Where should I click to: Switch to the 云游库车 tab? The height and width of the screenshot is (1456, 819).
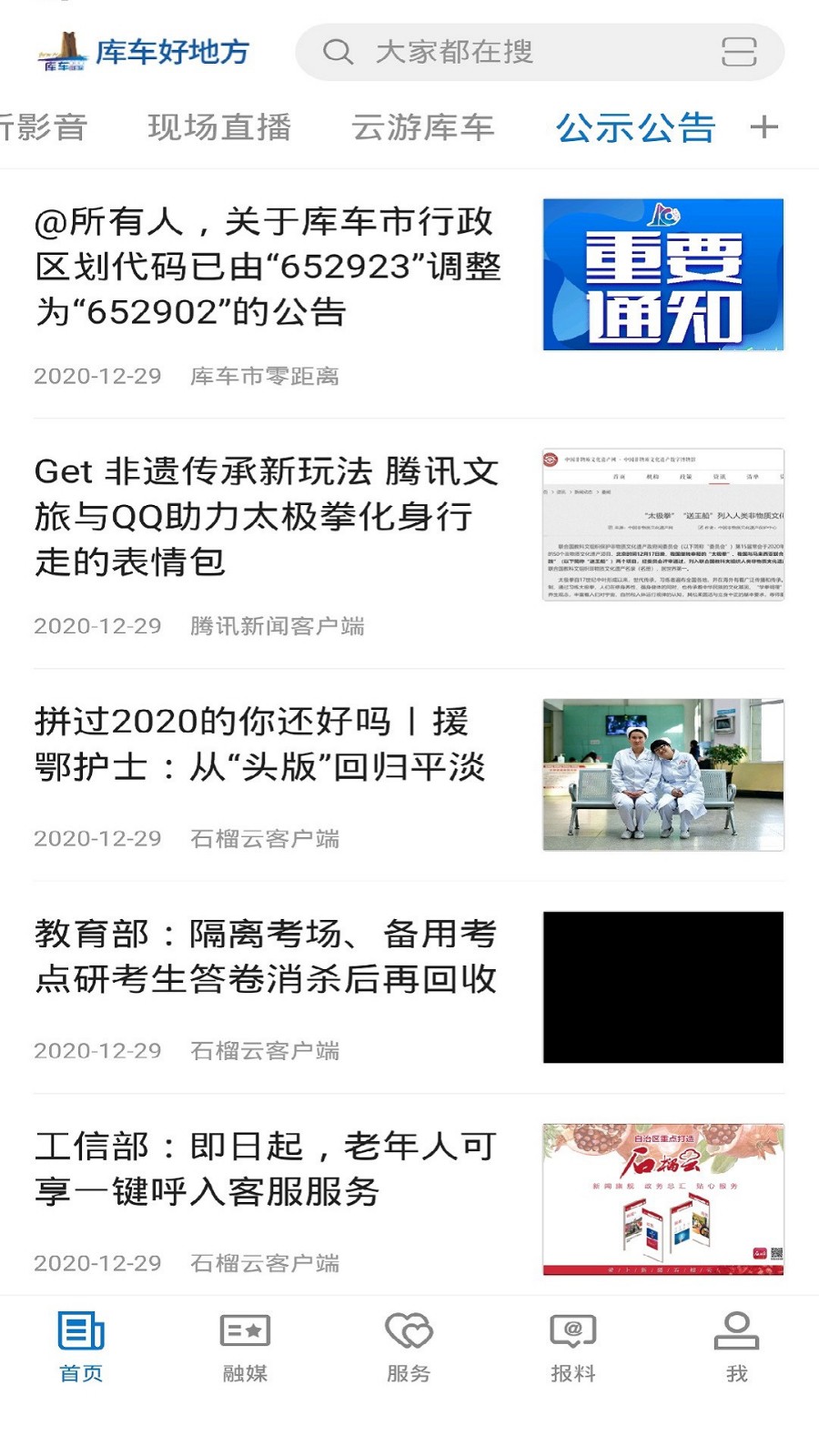click(423, 127)
